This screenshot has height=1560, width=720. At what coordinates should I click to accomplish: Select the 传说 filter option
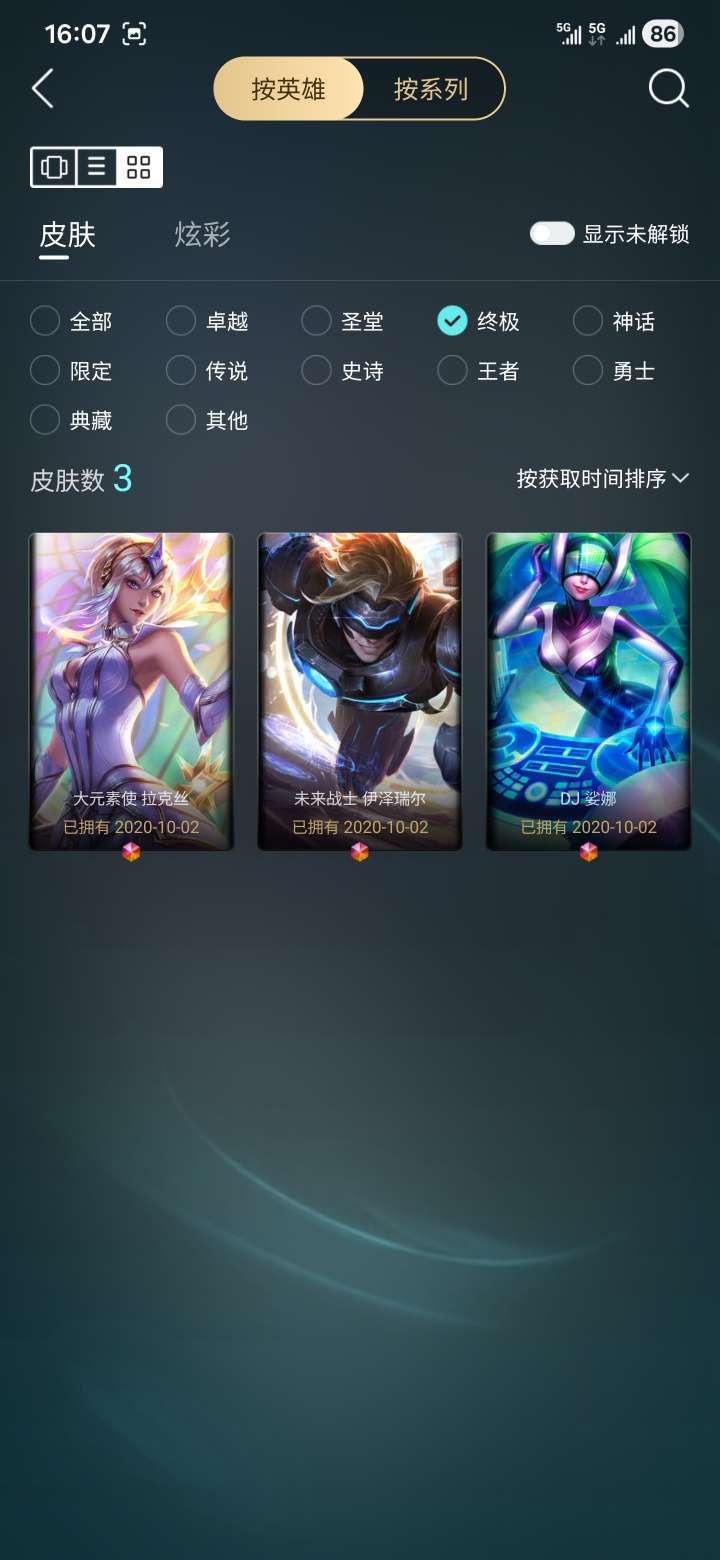coord(180,370)
